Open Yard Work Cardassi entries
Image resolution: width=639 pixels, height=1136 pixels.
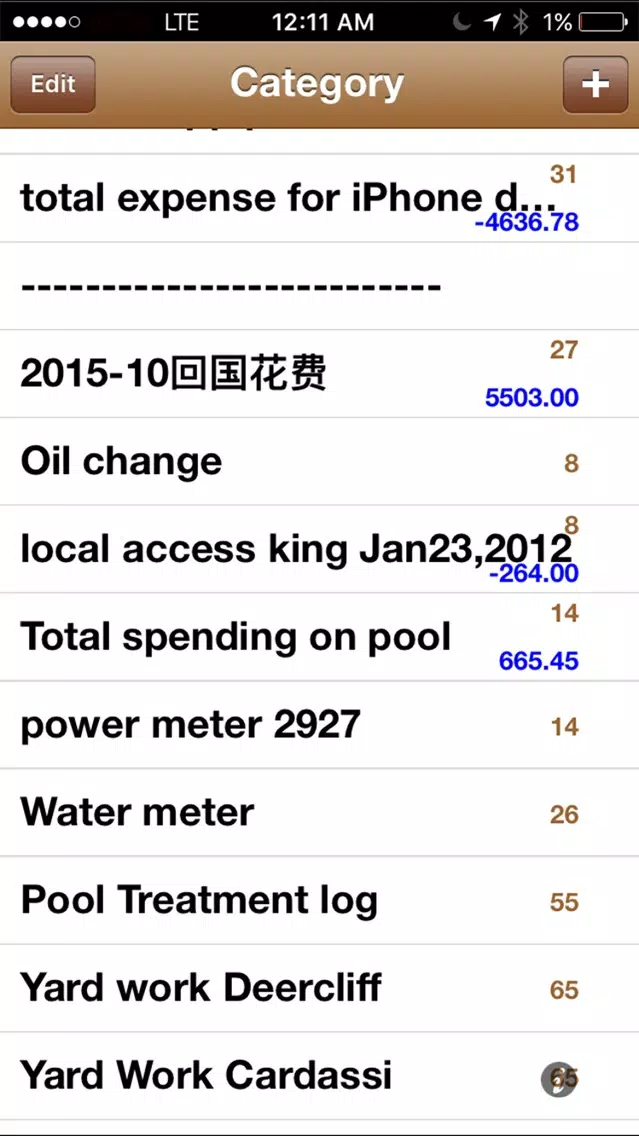[320, 1076]
